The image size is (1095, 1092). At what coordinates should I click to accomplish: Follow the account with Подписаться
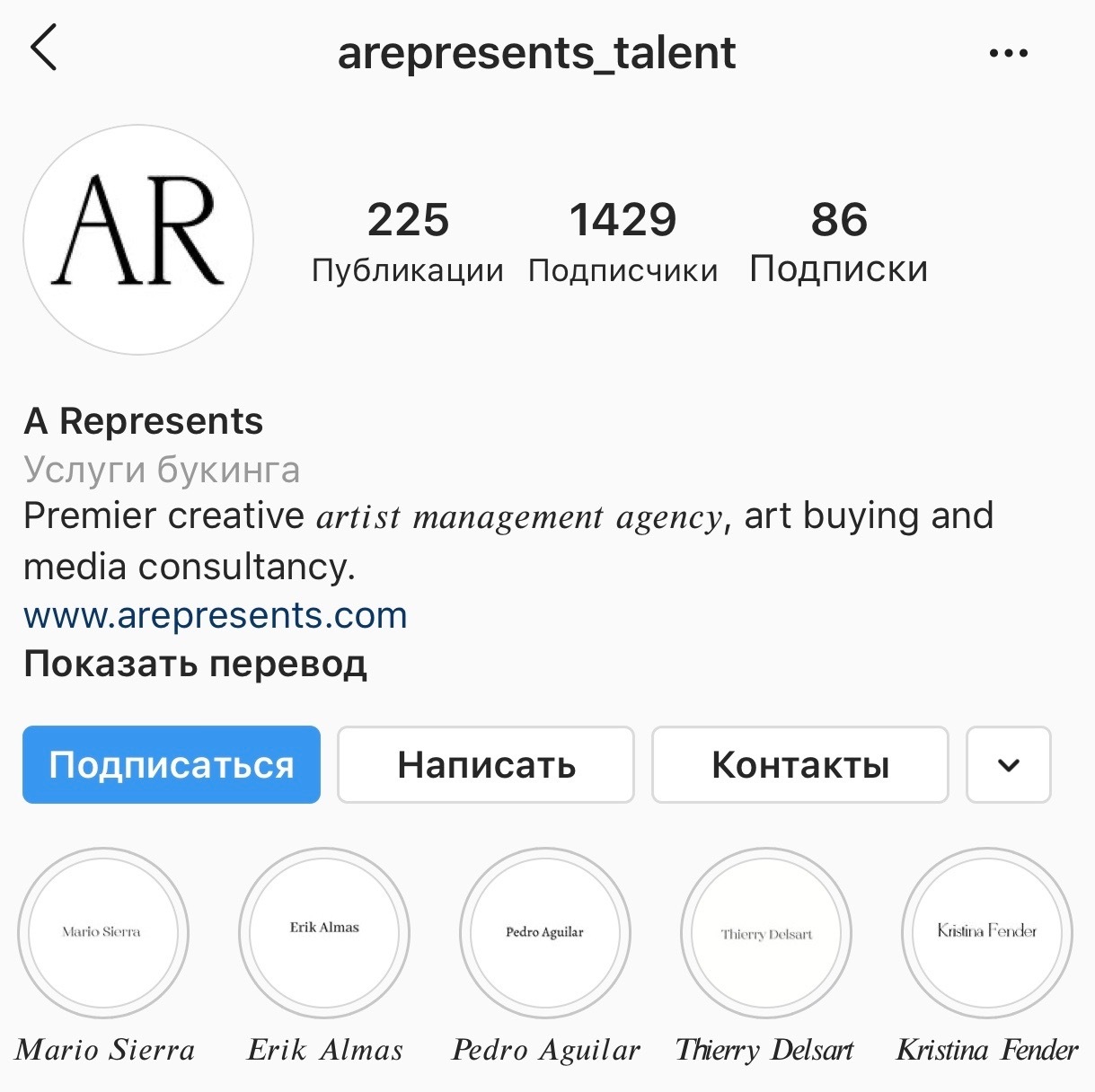coord(172,765)
